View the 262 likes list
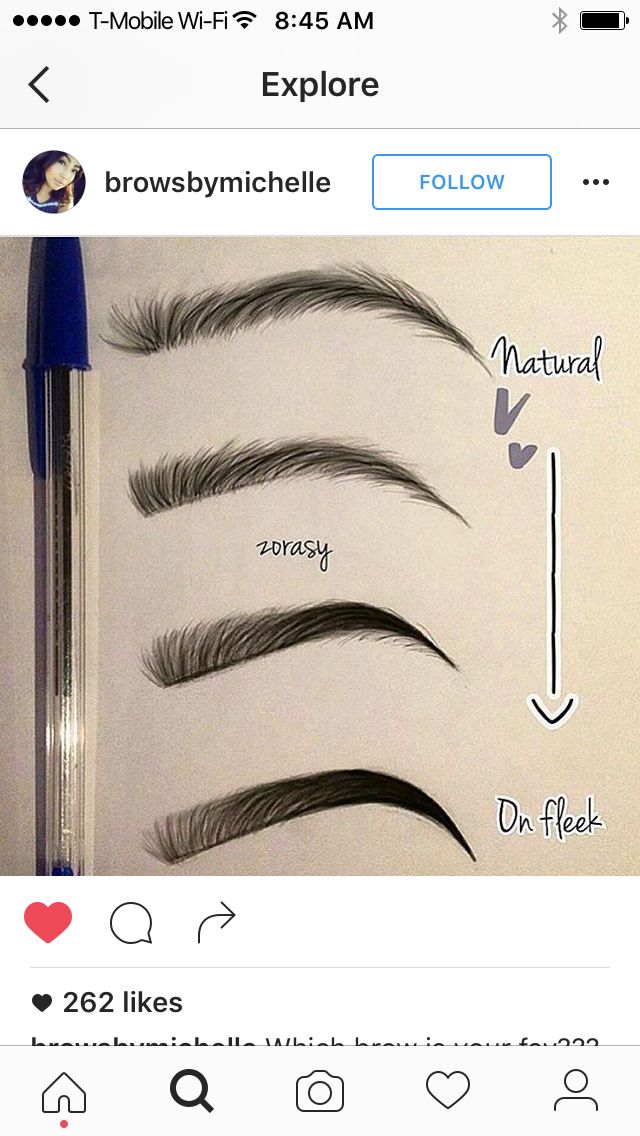640x1136 pixels. (x=122, y=1002)
